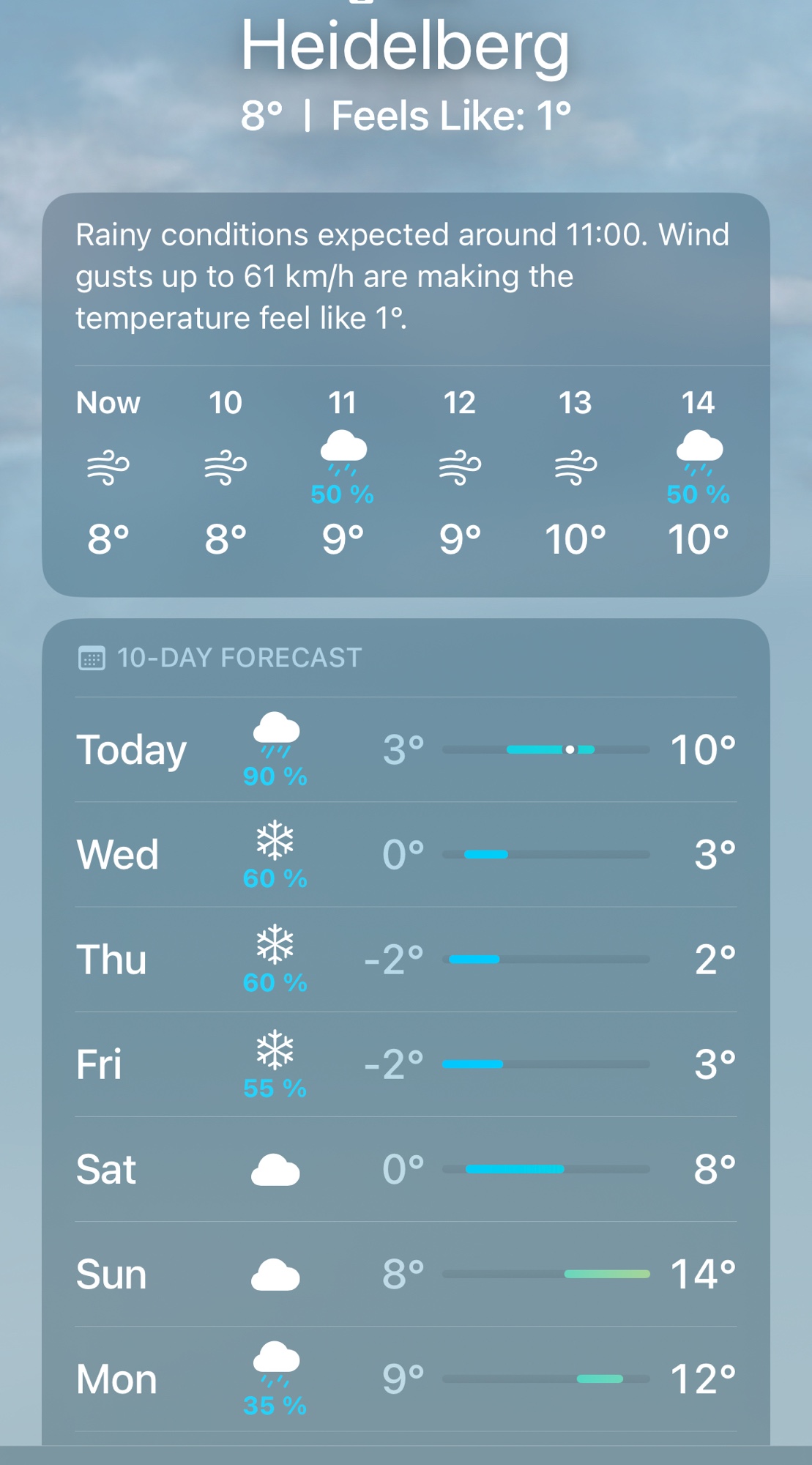View Wed forecast row details

pos(406,855)
